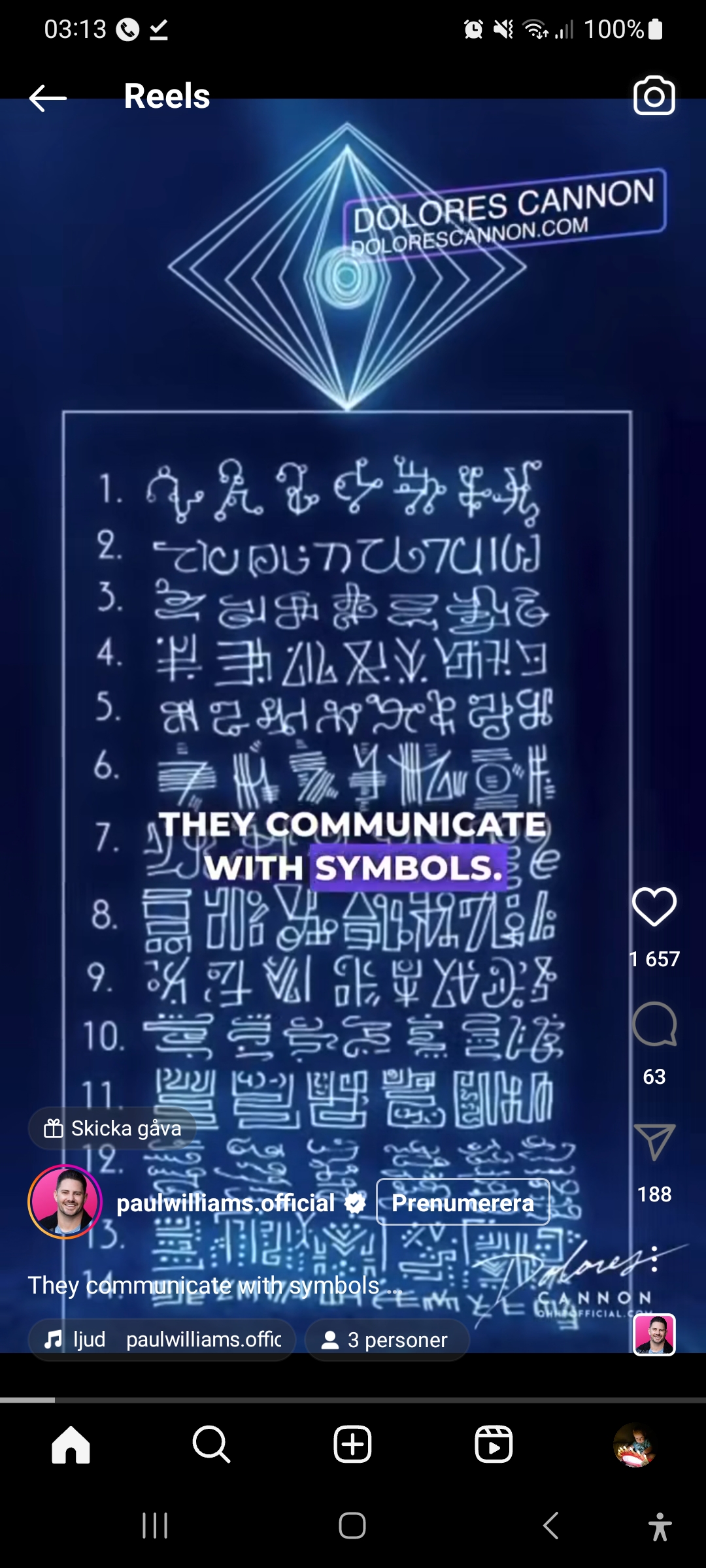Image resolution: width=706 pixels, height=1568 pixels.
Task: Open the comments on this reel
Action: (x=654, y=1024)
